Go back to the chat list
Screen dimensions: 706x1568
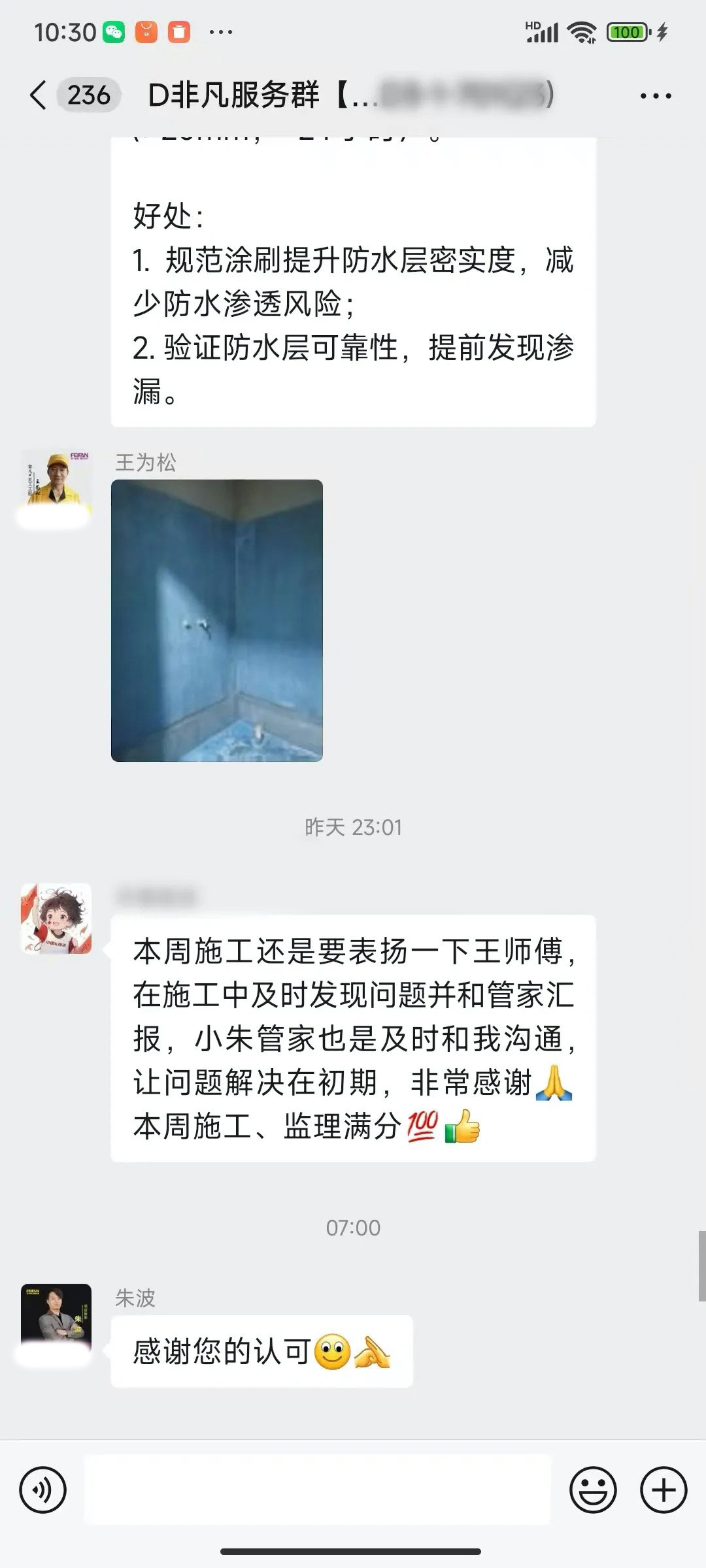click(x=39, y=95)
